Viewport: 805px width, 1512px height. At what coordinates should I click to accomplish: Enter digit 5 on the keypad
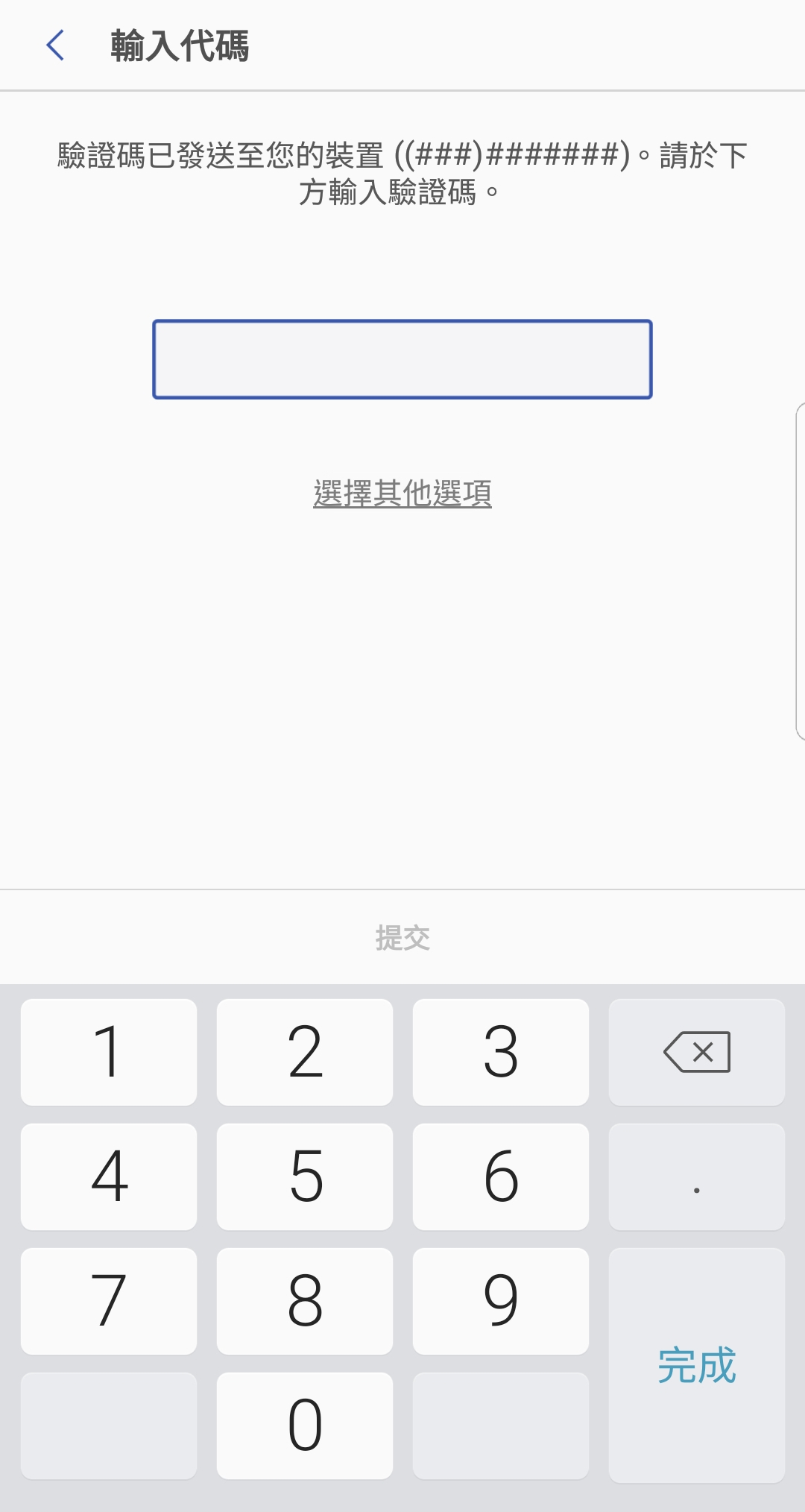[305, 1176]
